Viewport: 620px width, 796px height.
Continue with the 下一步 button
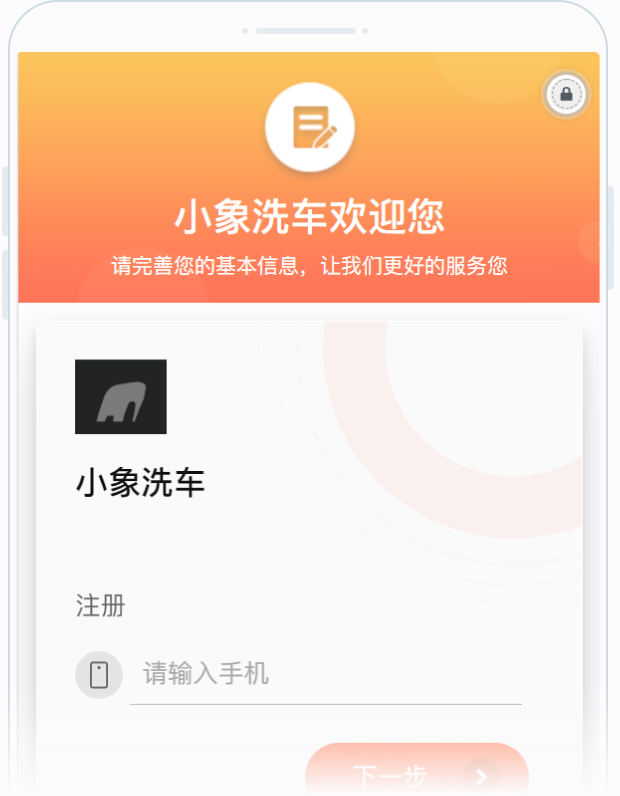pyautogui.click(x=416, y=774)
